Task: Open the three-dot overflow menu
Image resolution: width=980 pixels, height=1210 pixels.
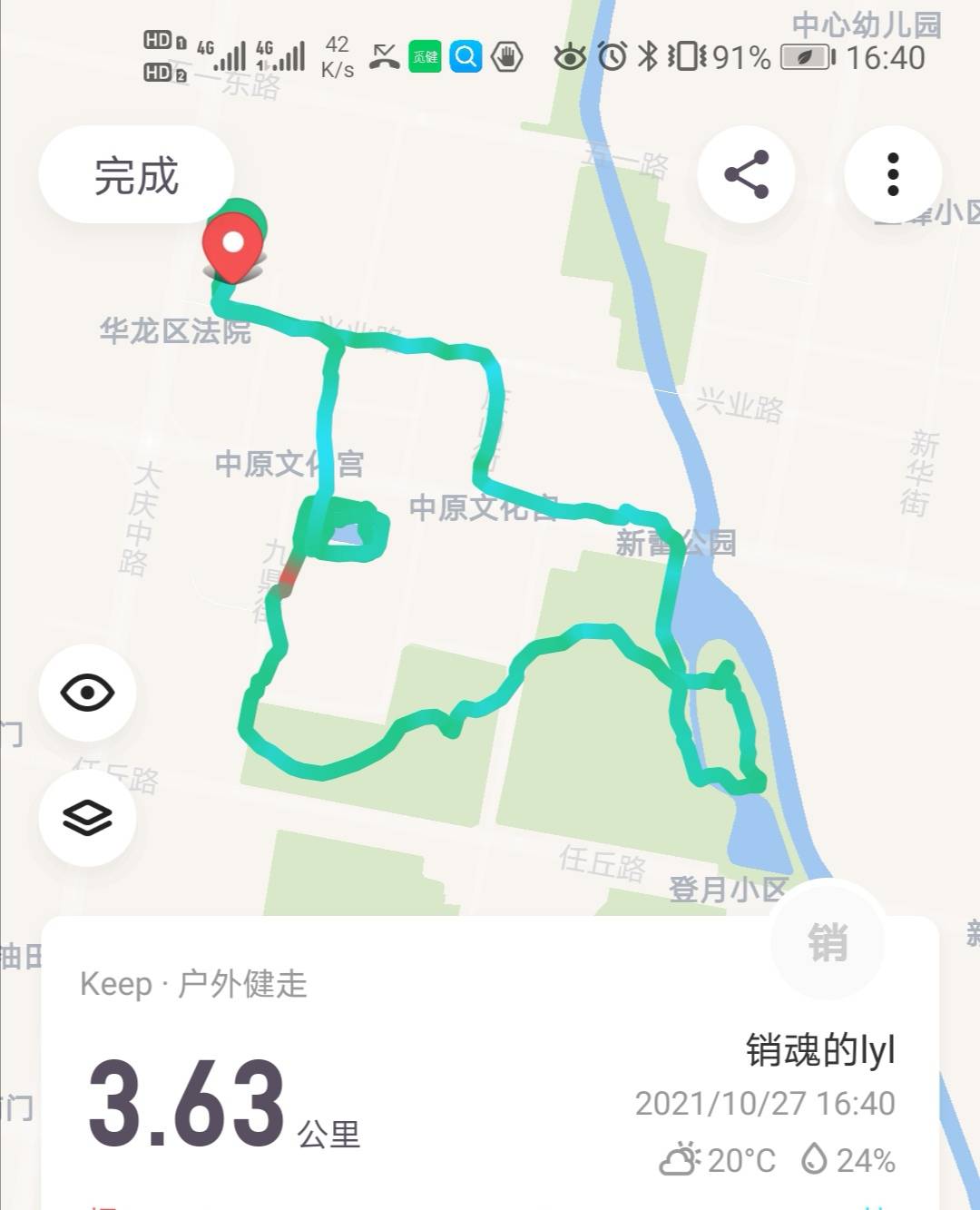Action: click(x=893, y=174)
